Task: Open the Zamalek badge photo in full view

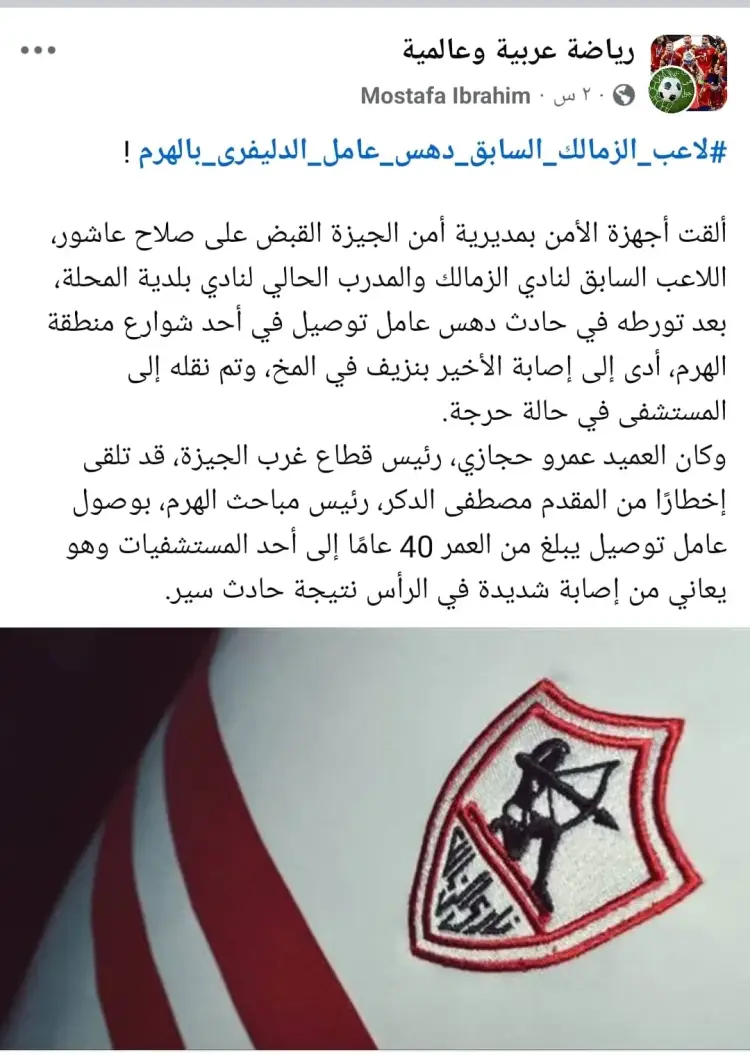Action: click(375, 838)
